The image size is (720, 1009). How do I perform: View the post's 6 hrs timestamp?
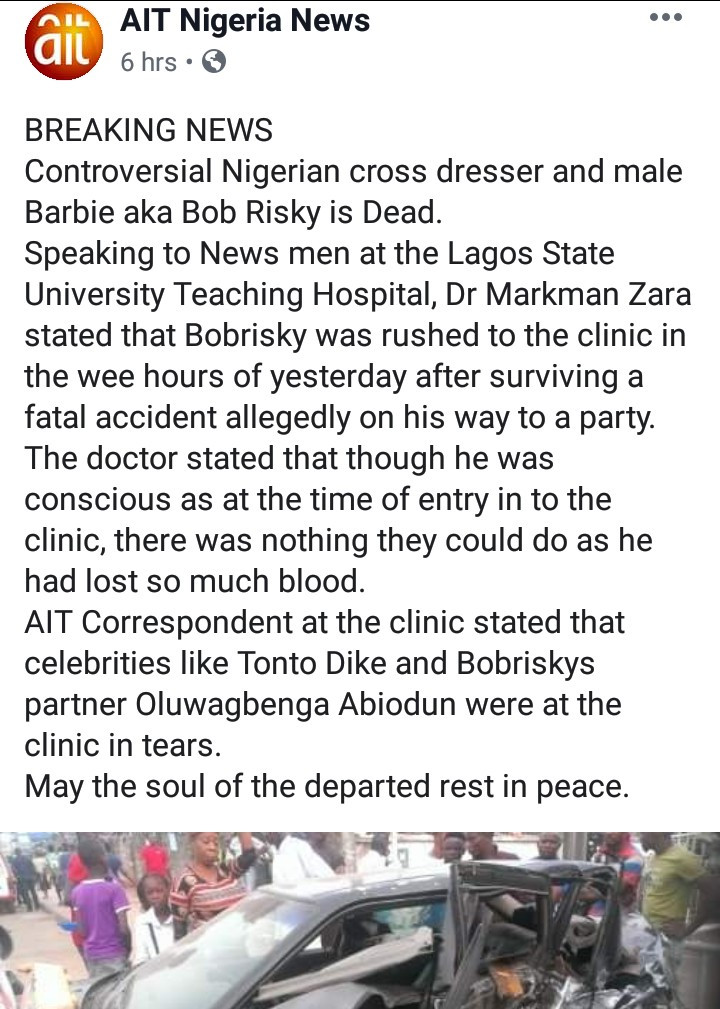(x=148, y=62)
